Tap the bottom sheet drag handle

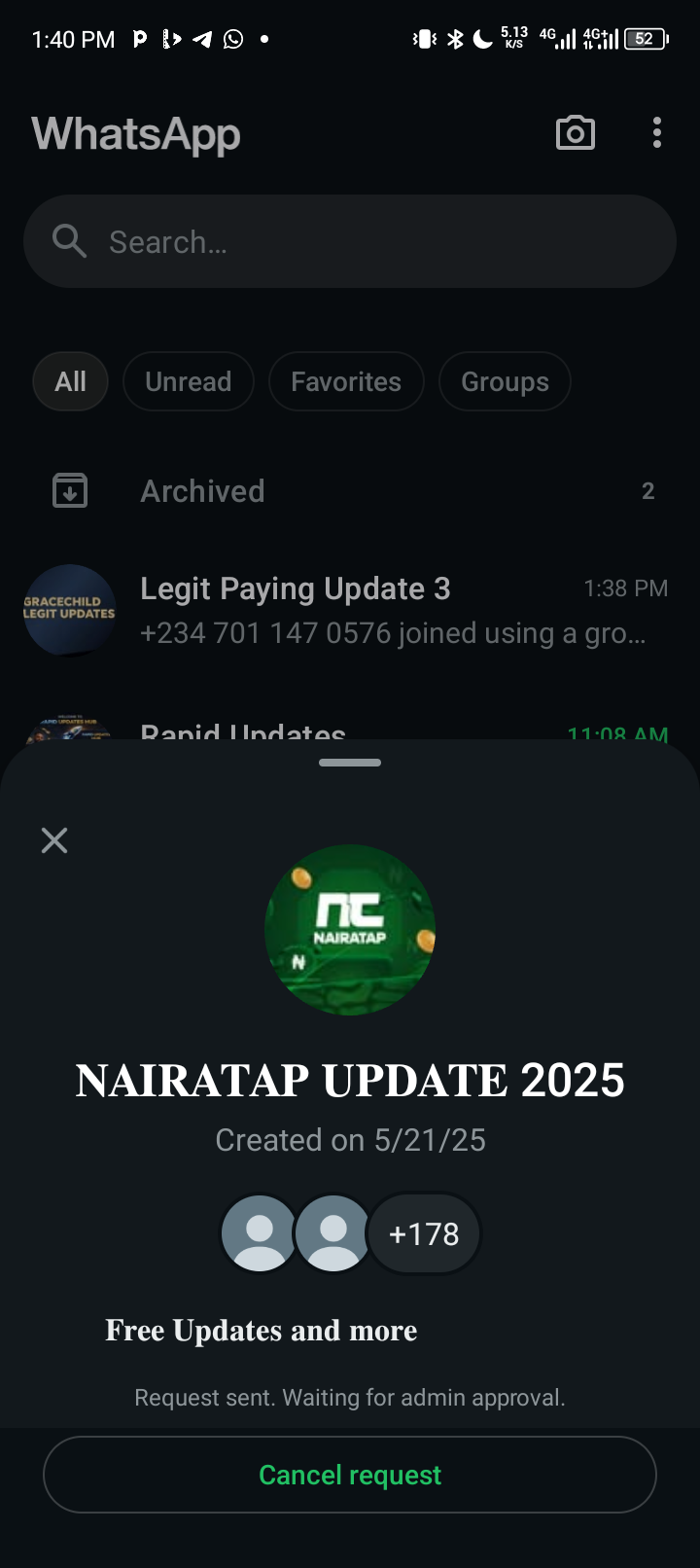(350, 763)
